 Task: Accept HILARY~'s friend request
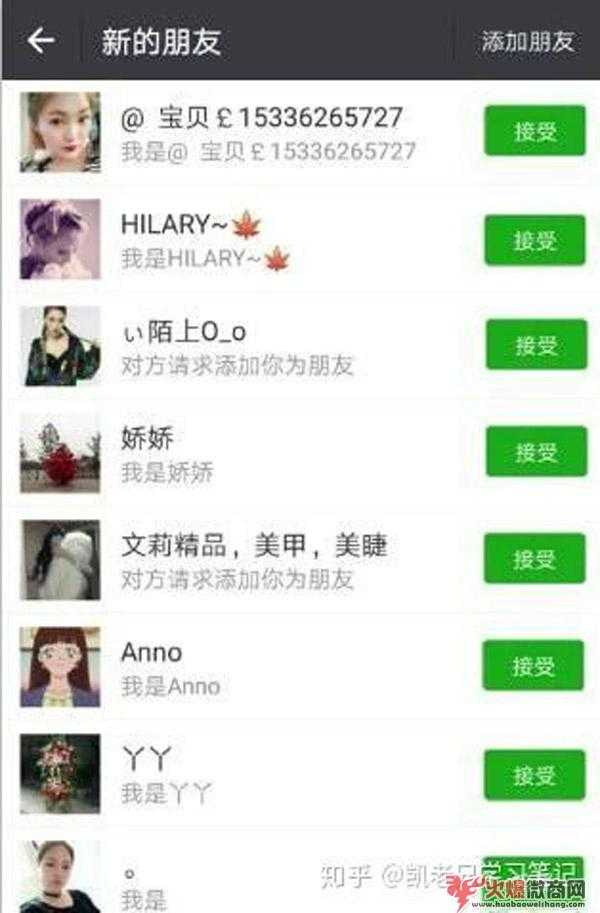tap(534, 240)
